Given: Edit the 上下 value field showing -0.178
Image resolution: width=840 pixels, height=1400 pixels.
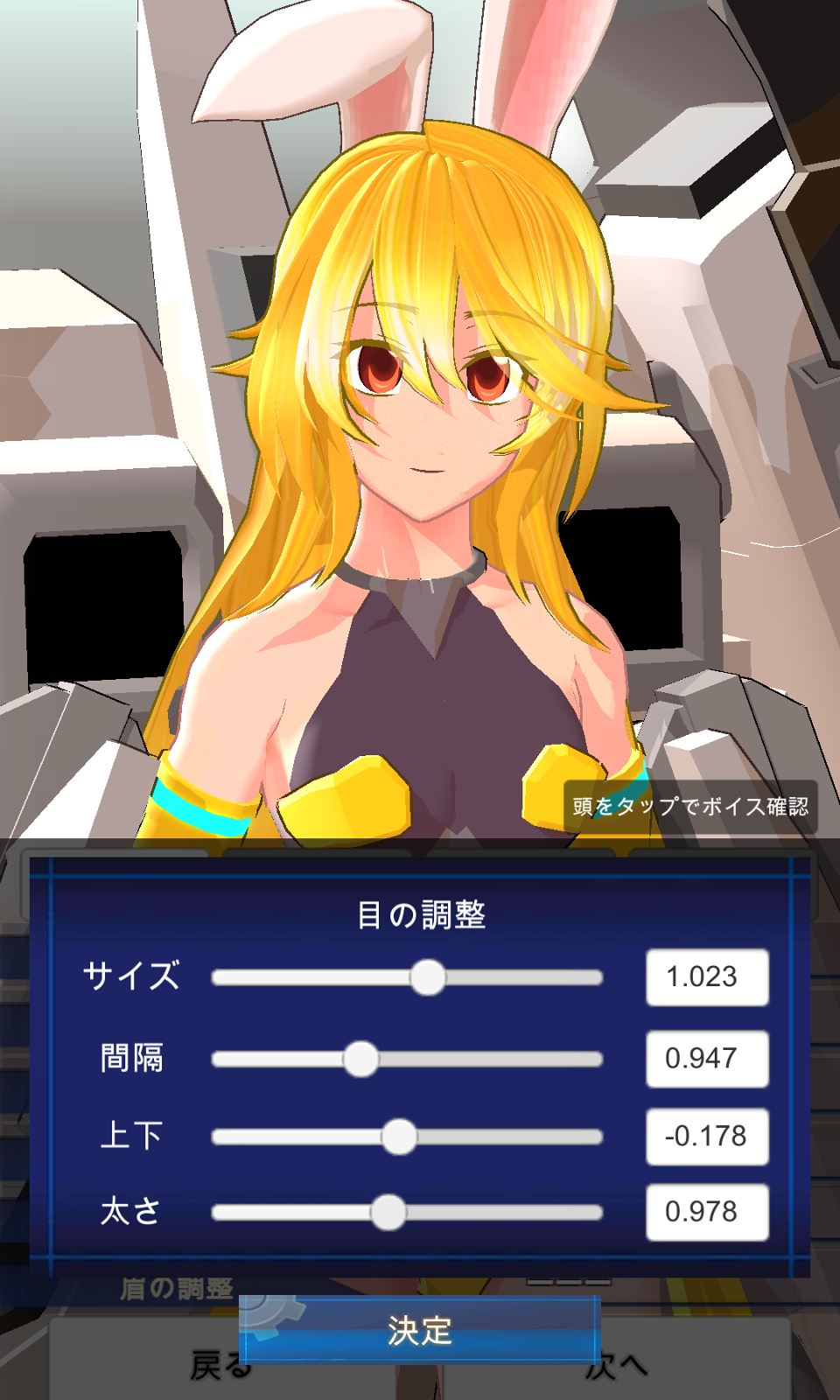Looking at the screenshot, I should point(707,1136).
